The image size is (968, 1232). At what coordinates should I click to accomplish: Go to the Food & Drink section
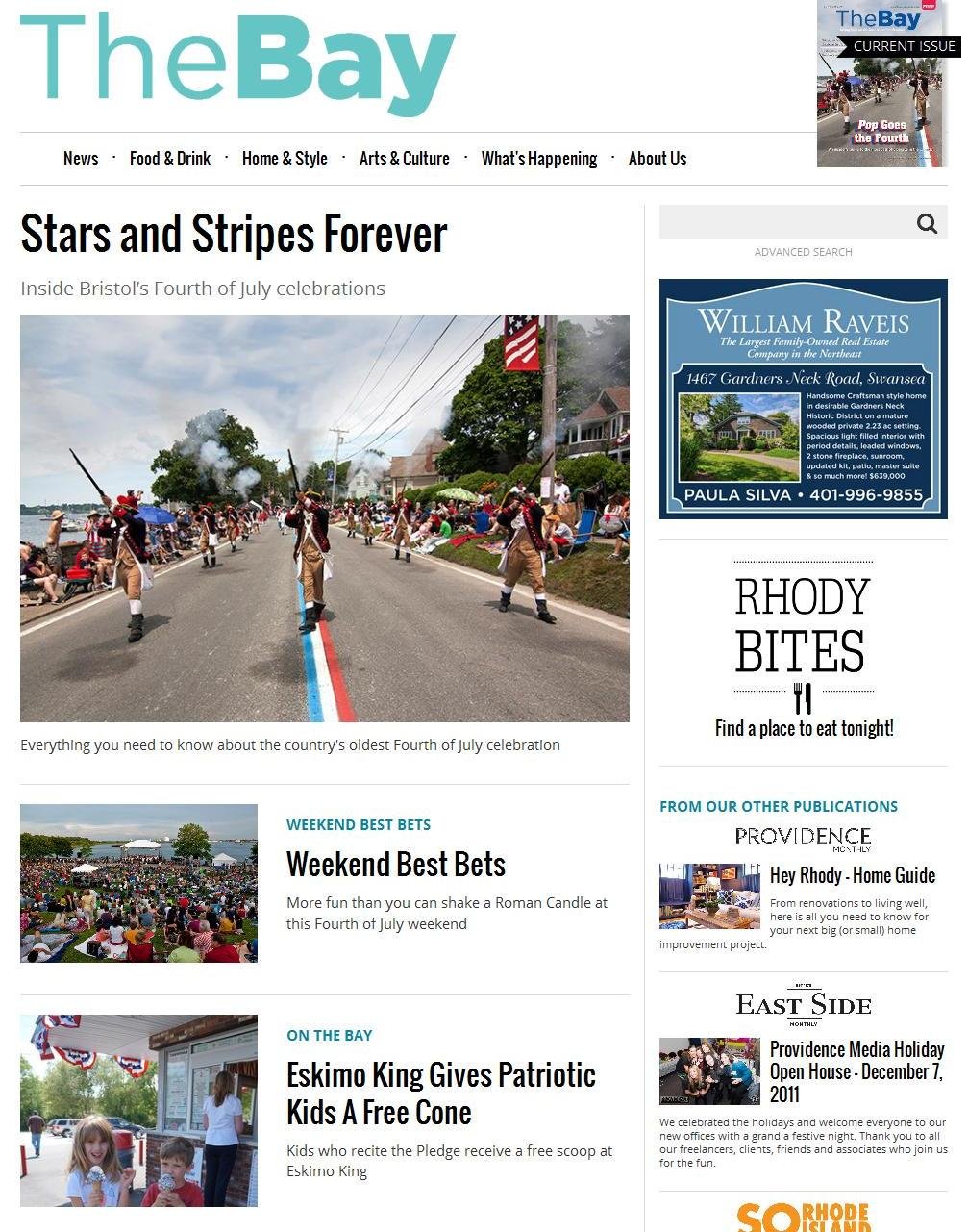pos(170,159)
